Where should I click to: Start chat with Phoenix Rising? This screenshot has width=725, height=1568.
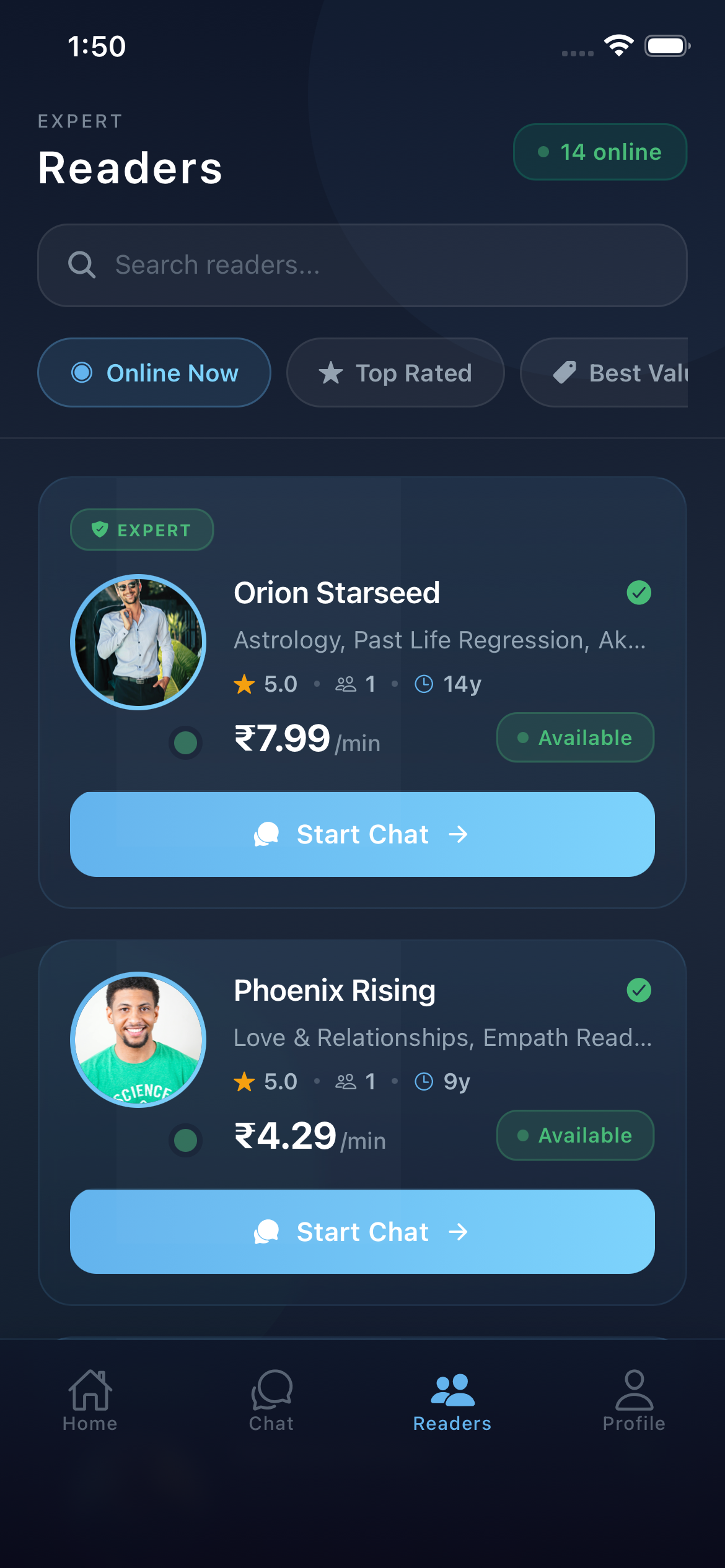[362, 1232]
